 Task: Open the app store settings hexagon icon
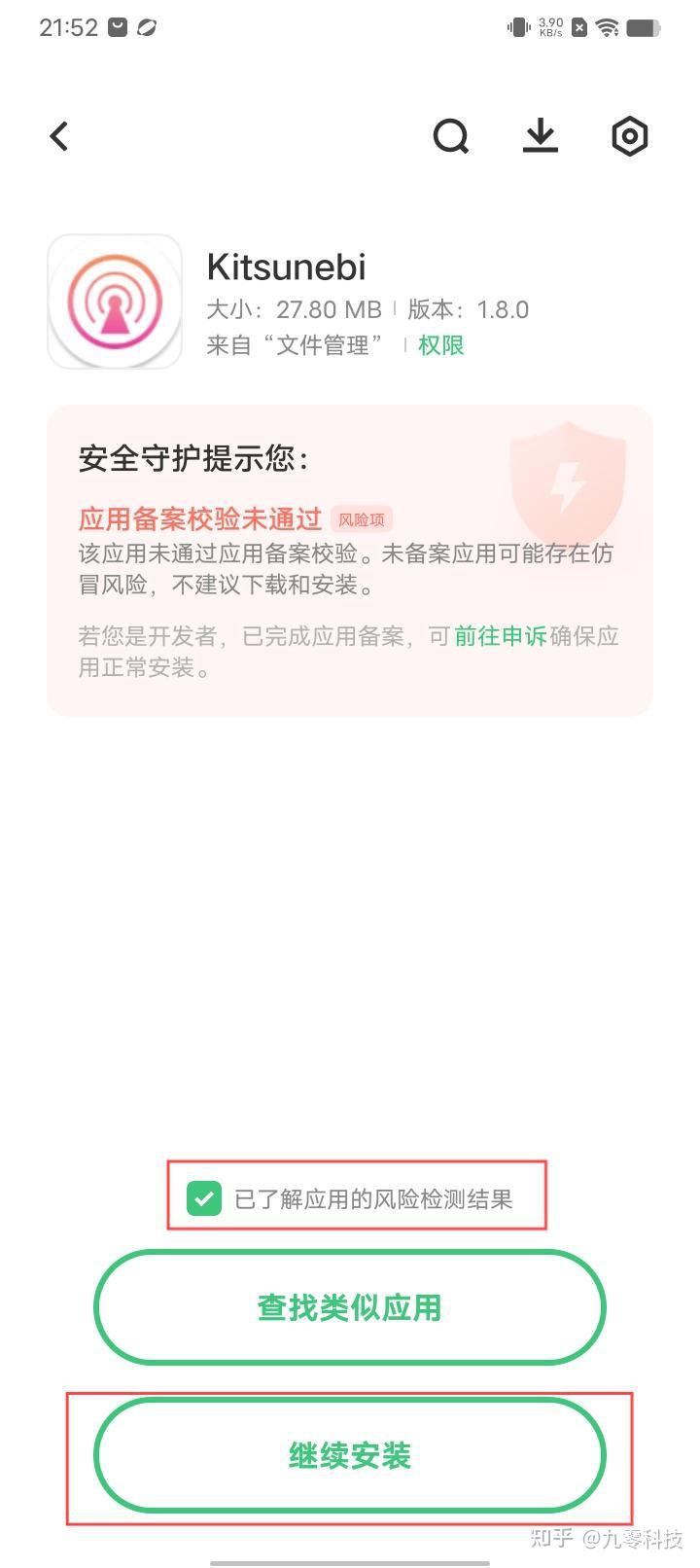point(629,136)
